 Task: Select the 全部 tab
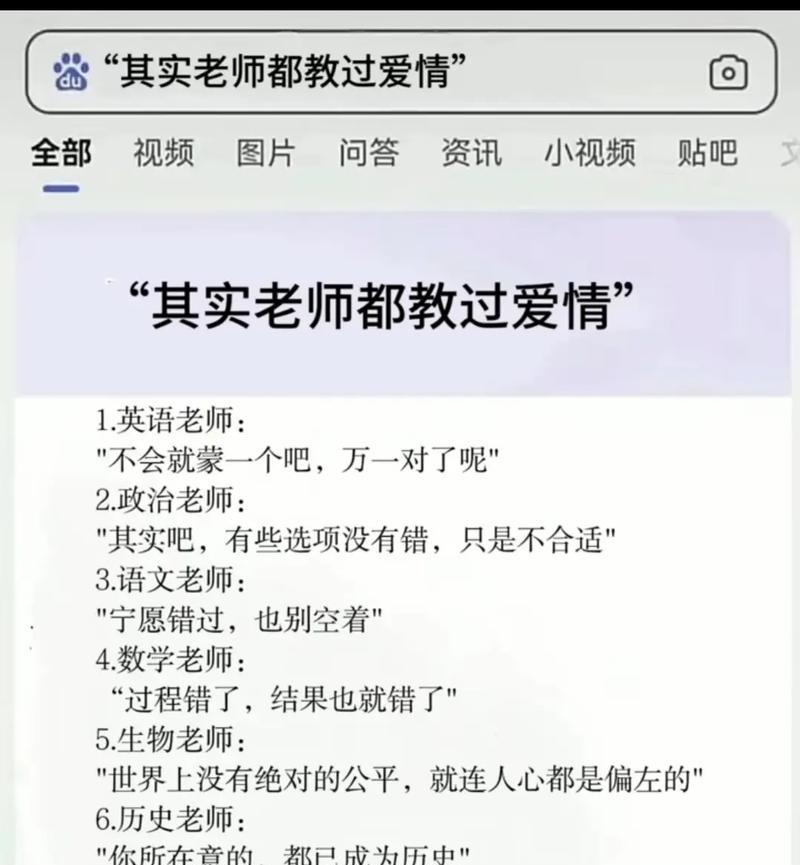(x=61, y=154)
